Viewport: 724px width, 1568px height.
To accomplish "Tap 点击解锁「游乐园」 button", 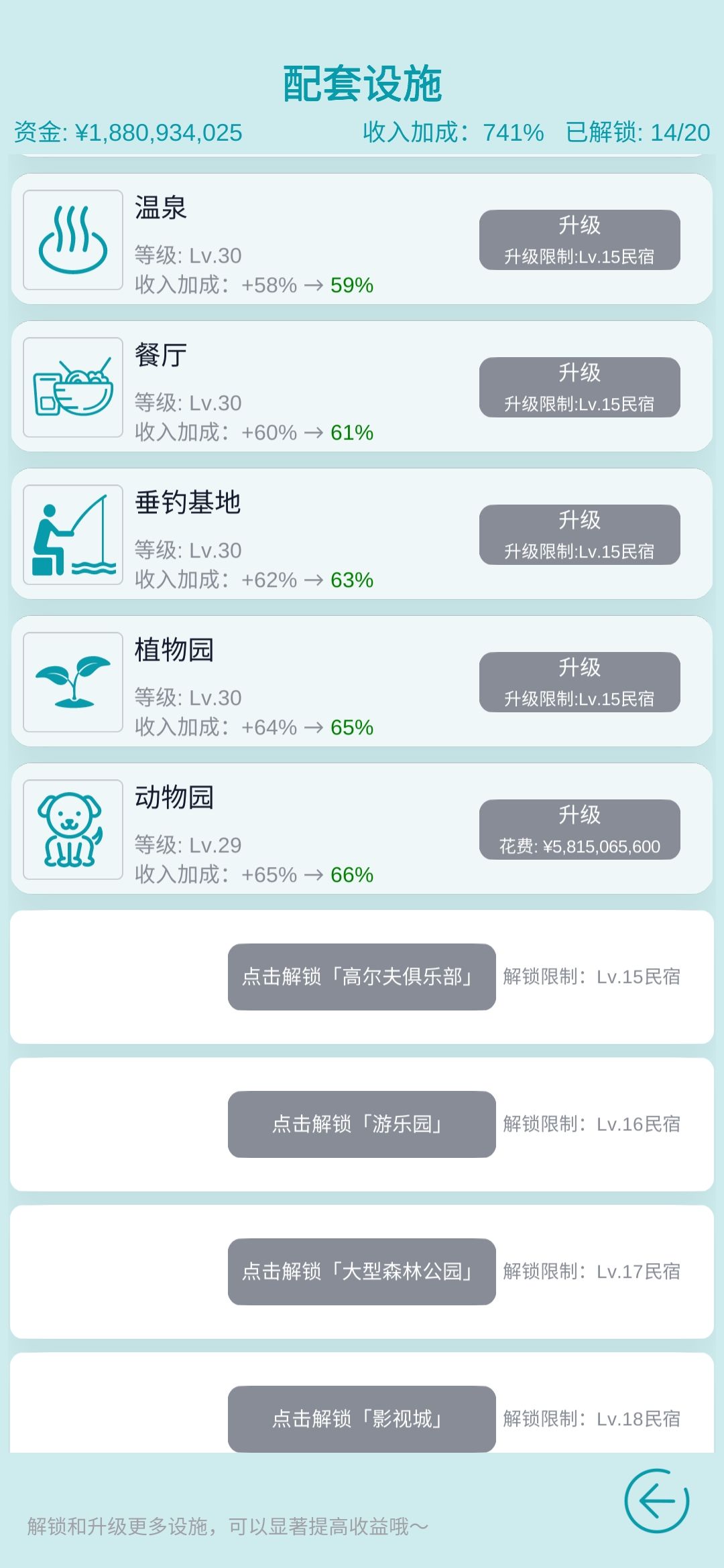I will tap(362, 1124).
